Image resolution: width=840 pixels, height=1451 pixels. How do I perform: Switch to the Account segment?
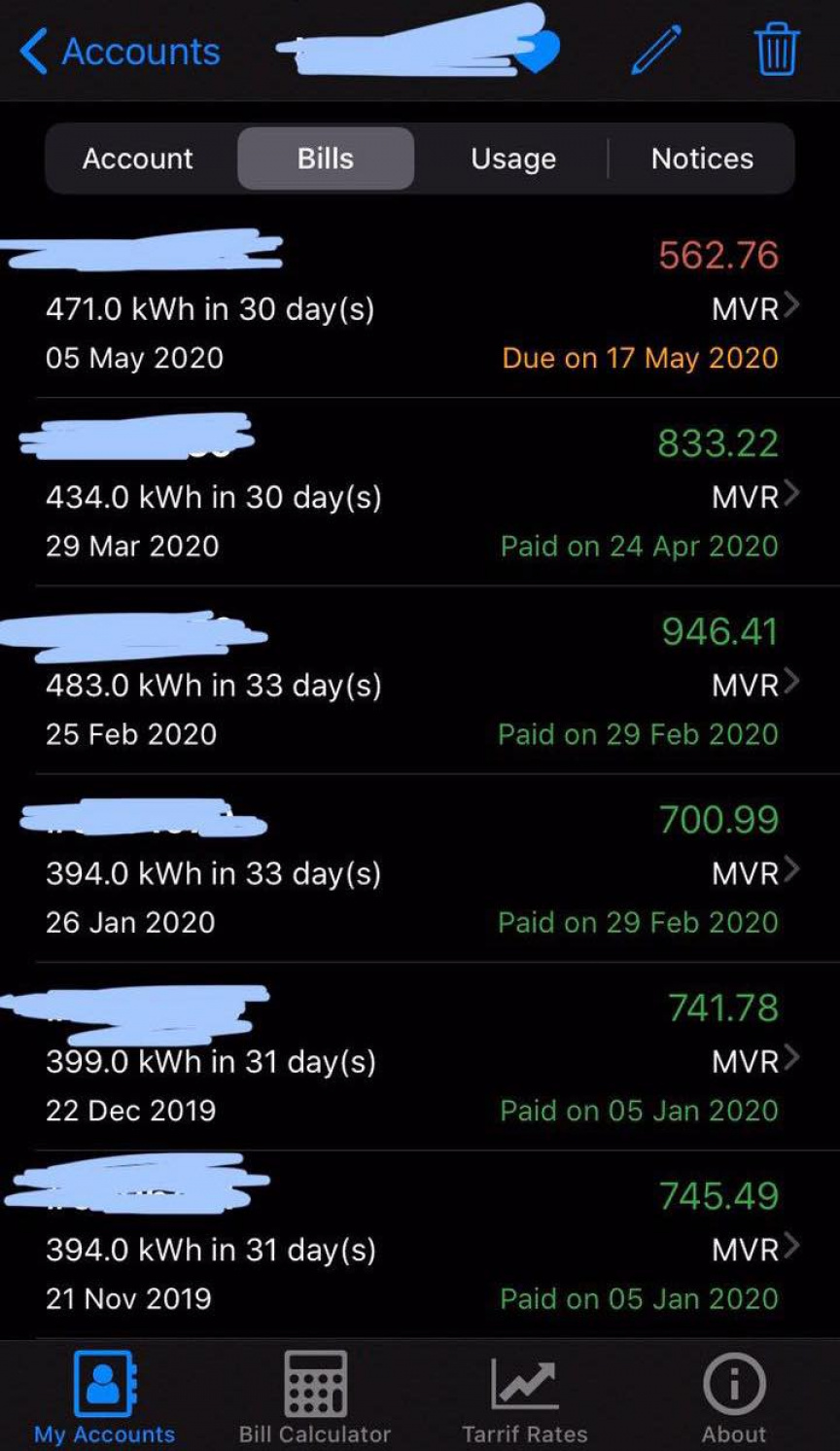138,159
